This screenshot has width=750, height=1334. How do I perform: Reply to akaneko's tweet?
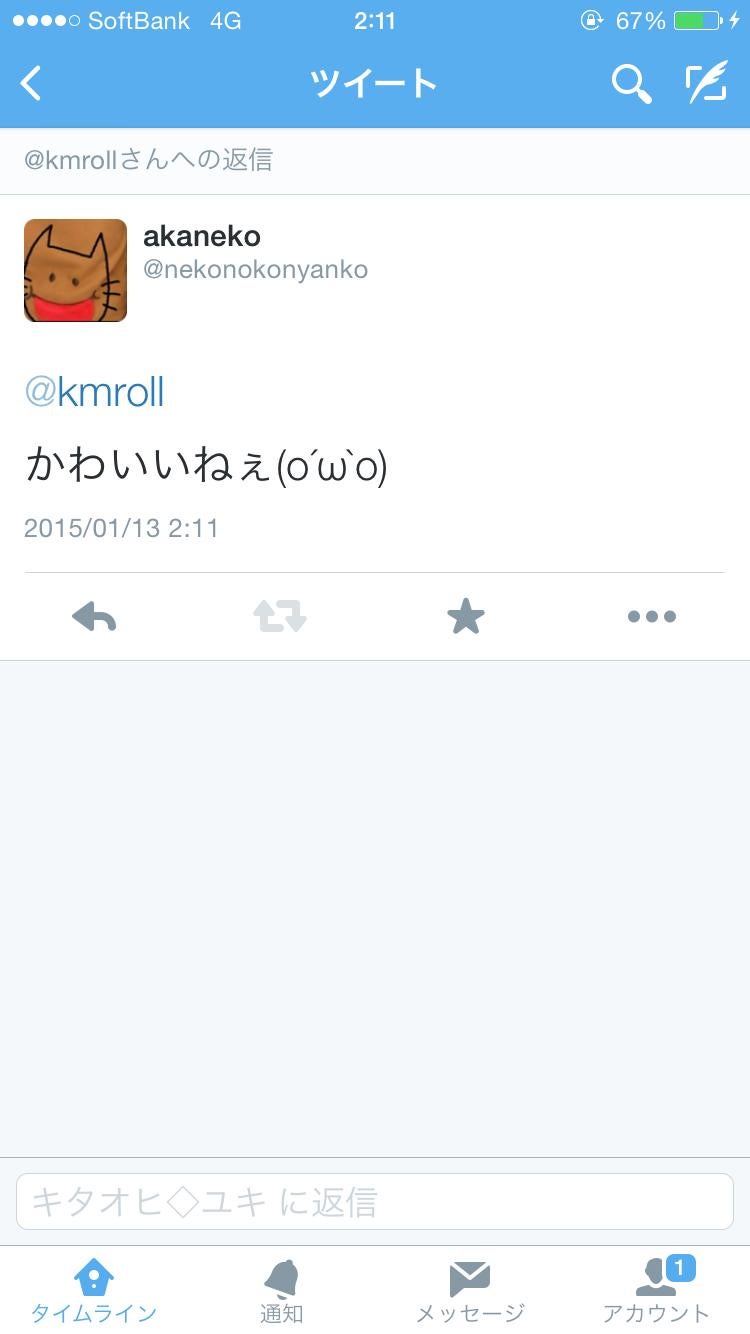click(94, 617)
